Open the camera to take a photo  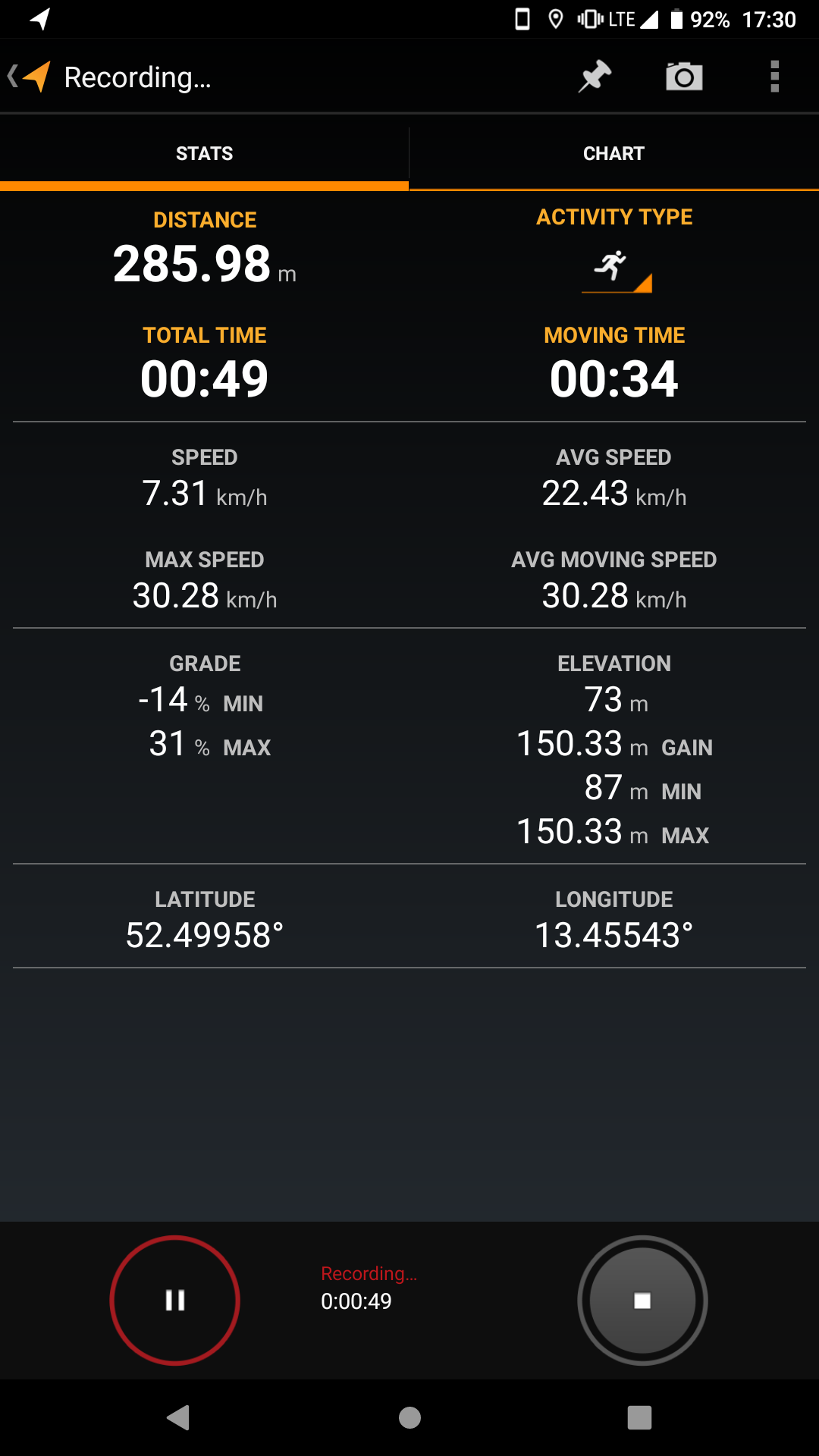tap(684, 77)
